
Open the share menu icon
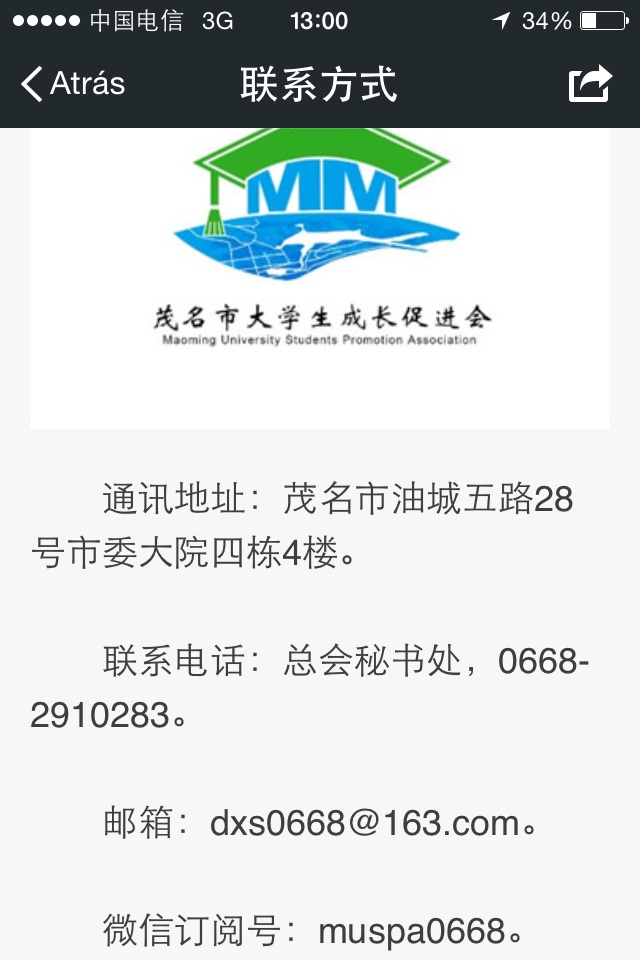click(589, 84)
